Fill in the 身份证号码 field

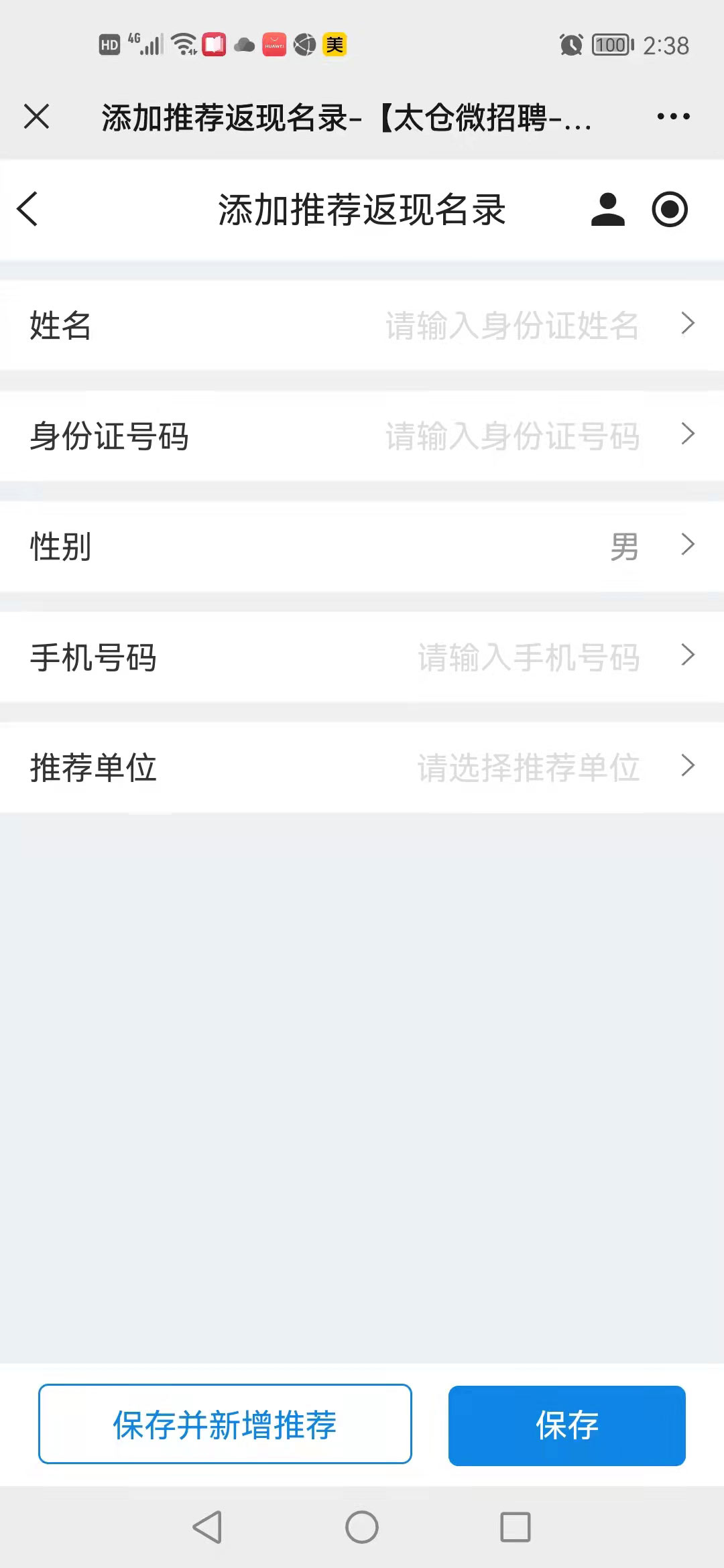[362, 436]
